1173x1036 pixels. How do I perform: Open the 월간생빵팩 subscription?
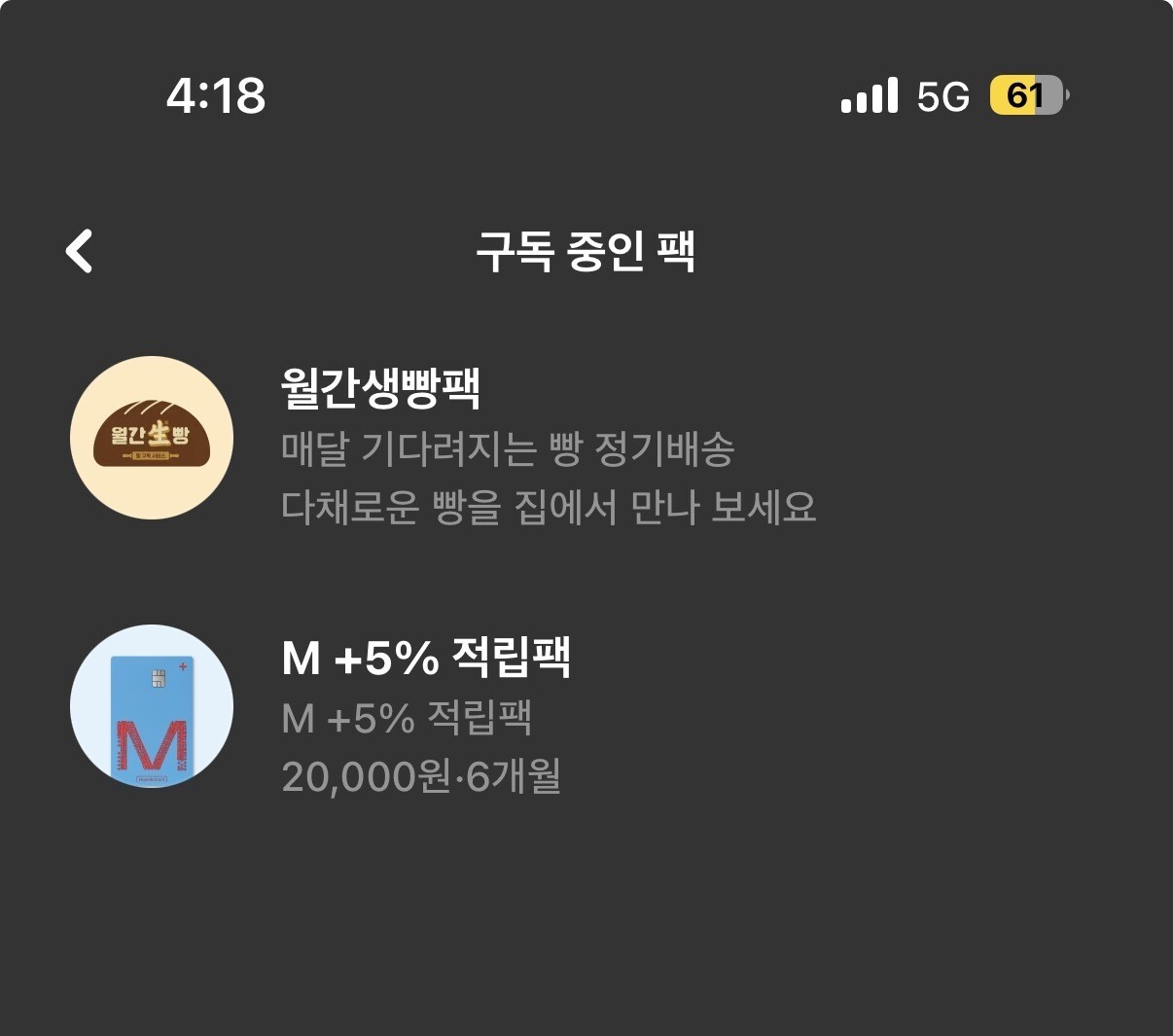[586, 439]
